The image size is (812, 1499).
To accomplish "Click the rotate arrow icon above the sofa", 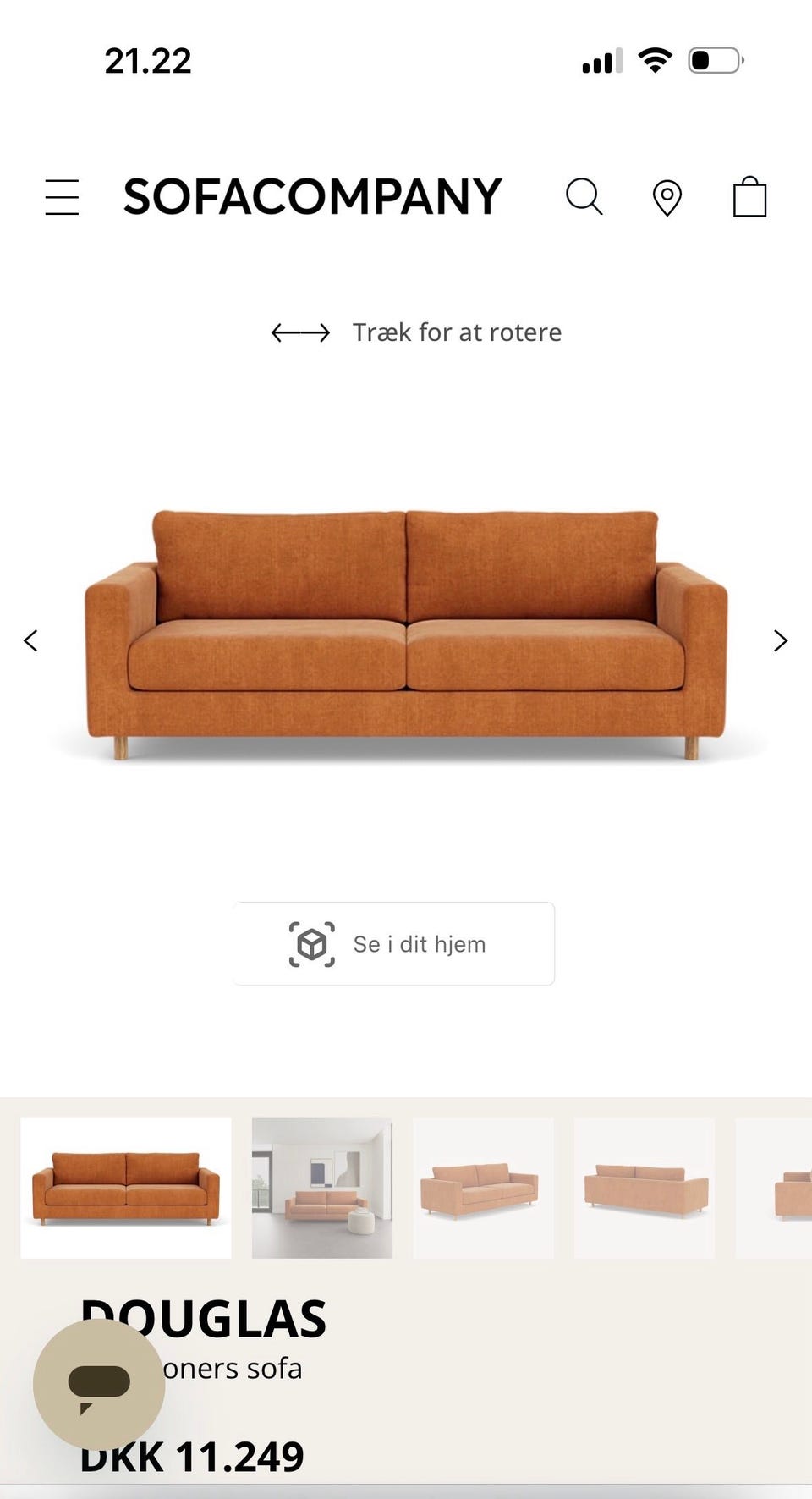I will (302, 332).
